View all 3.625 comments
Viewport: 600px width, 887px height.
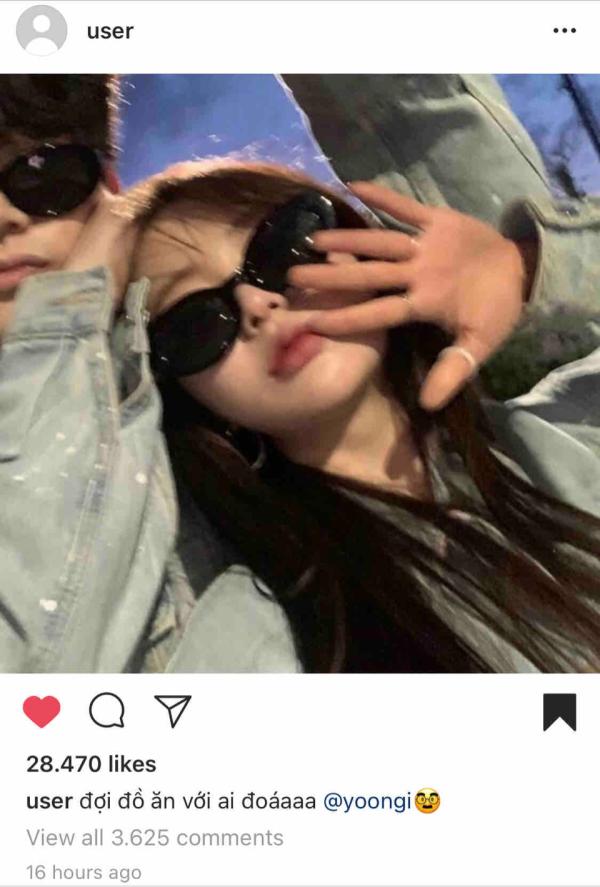point(154,837)
